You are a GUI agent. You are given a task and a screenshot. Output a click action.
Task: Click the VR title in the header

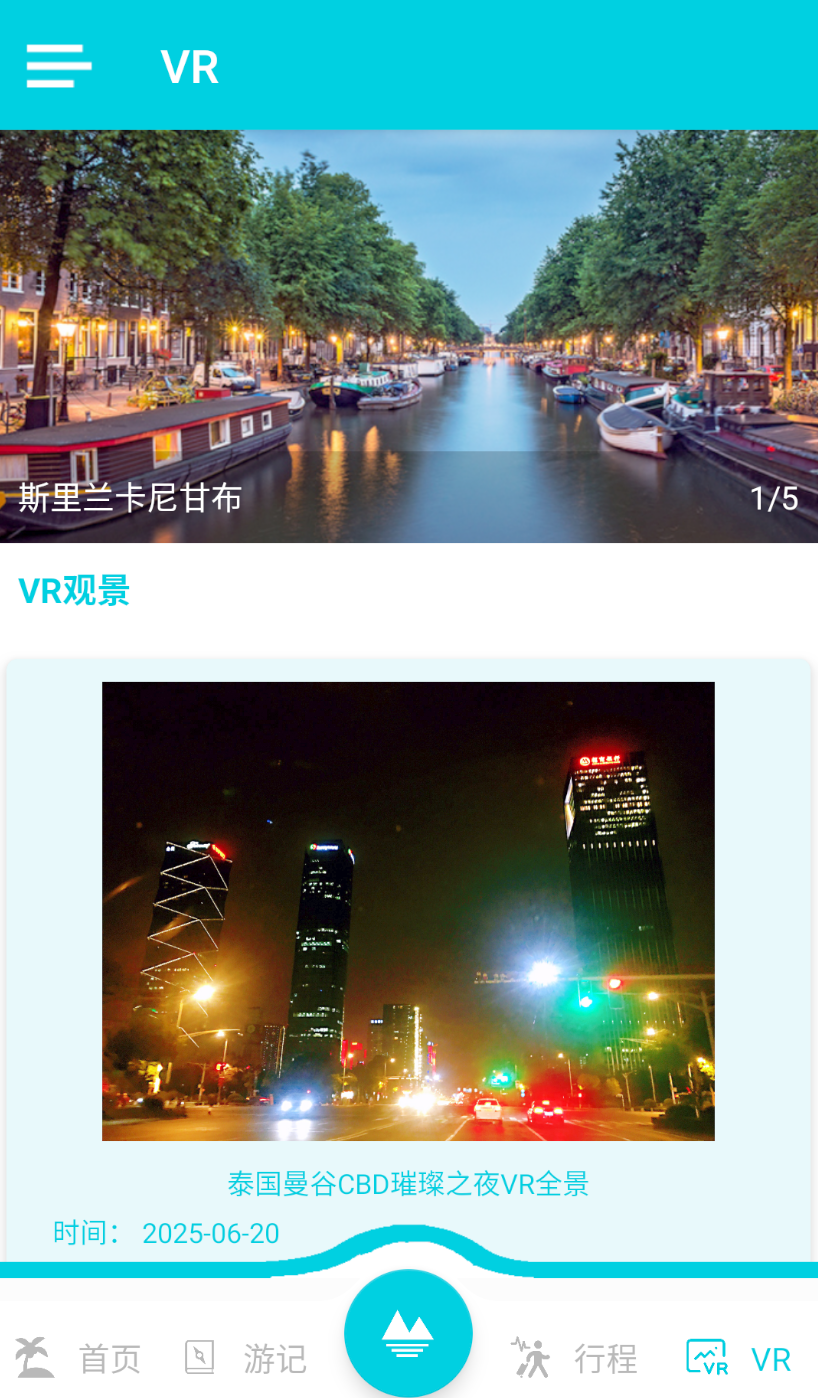189,65
